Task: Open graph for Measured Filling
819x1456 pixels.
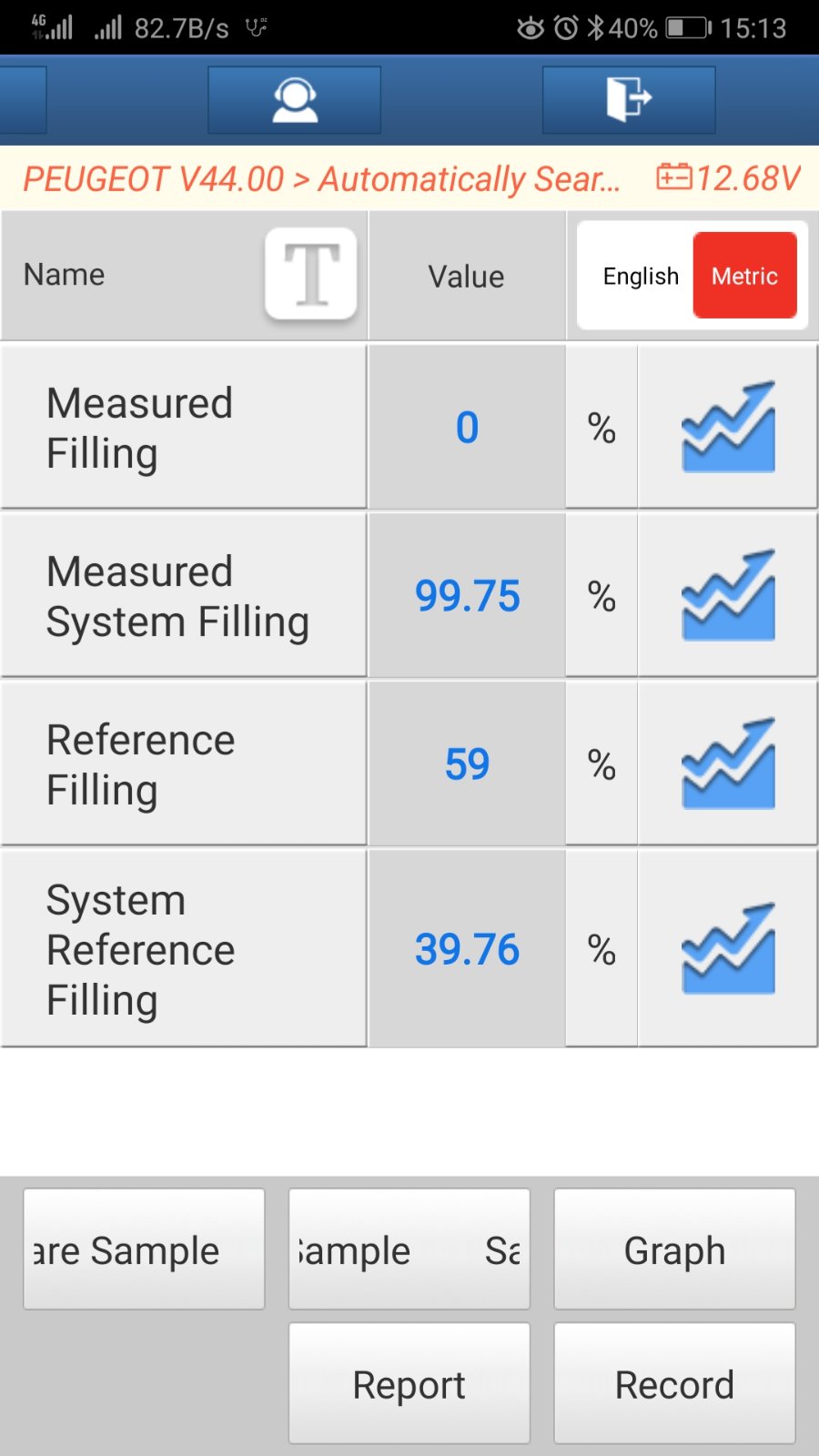Action: pos(728,427)
